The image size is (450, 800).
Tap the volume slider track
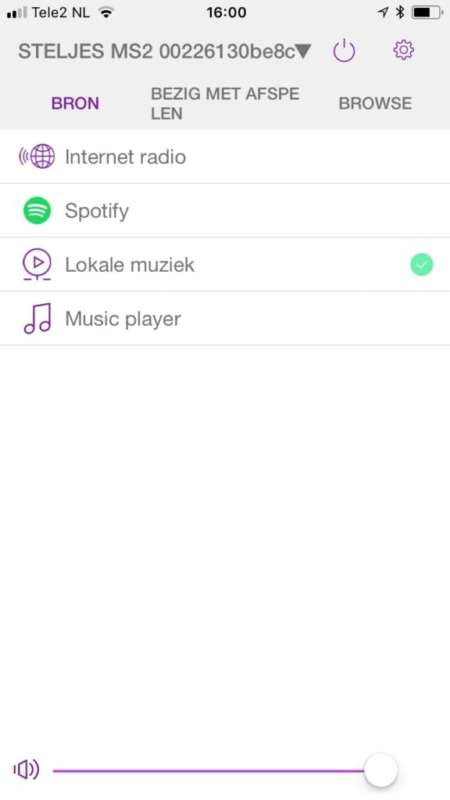(224, 770)
